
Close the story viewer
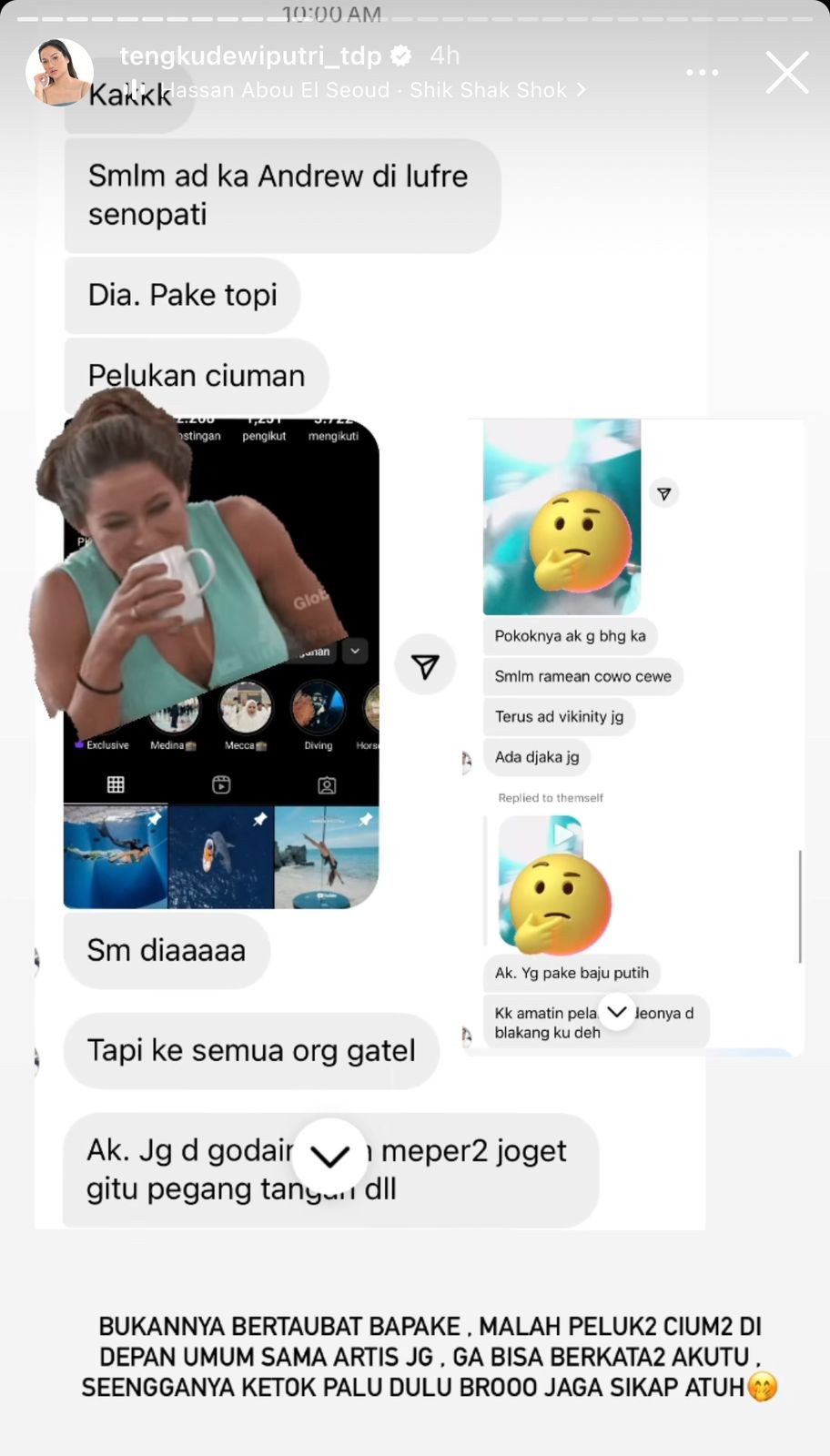[786, 73]
